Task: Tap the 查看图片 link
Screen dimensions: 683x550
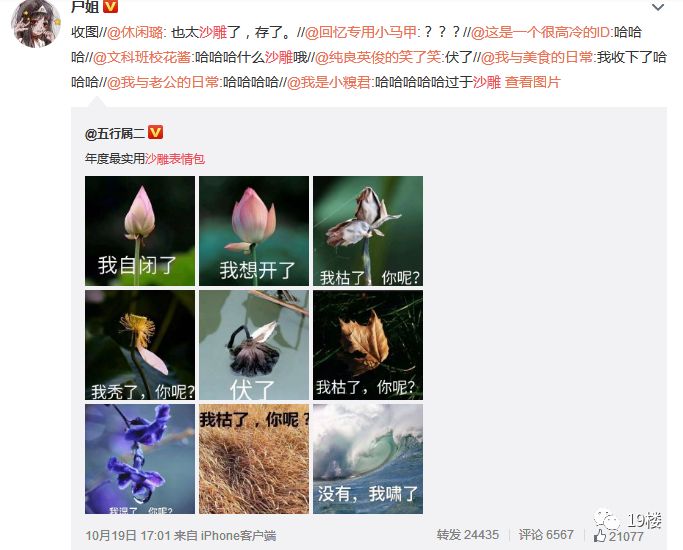Action: [532, 82]
